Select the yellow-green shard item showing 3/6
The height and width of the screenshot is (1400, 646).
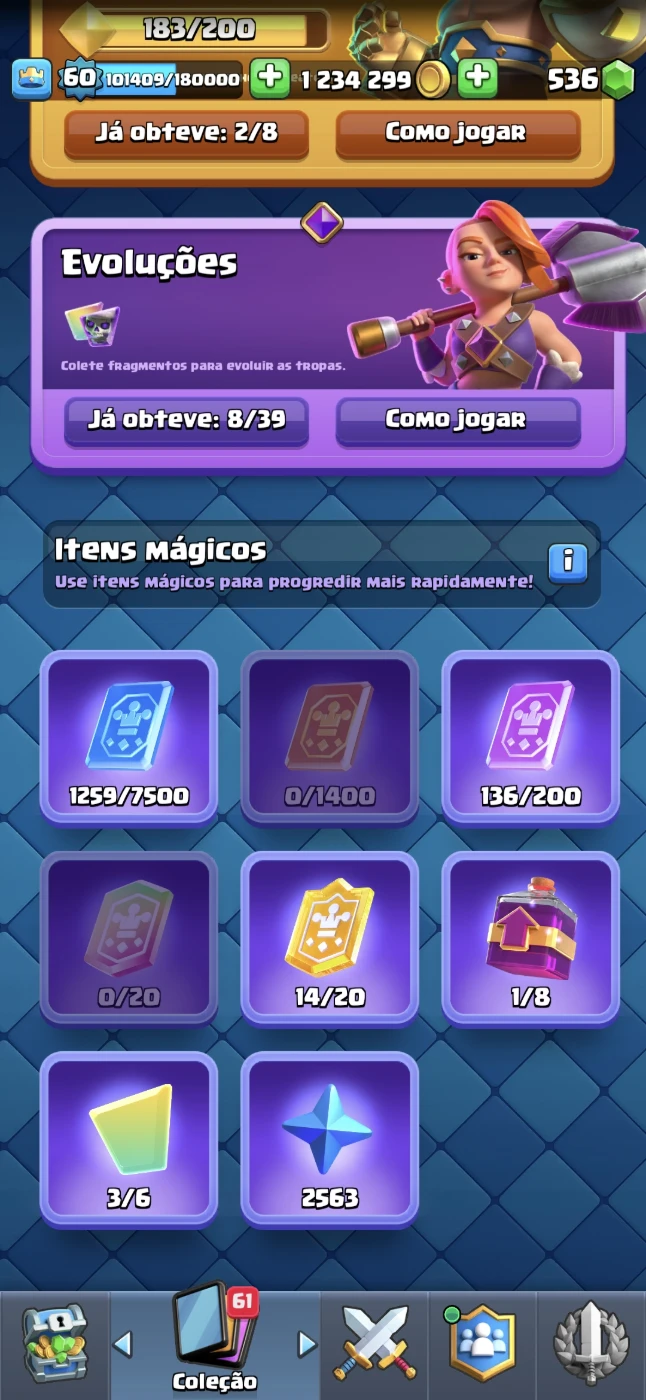click(x=129, y=1138)
